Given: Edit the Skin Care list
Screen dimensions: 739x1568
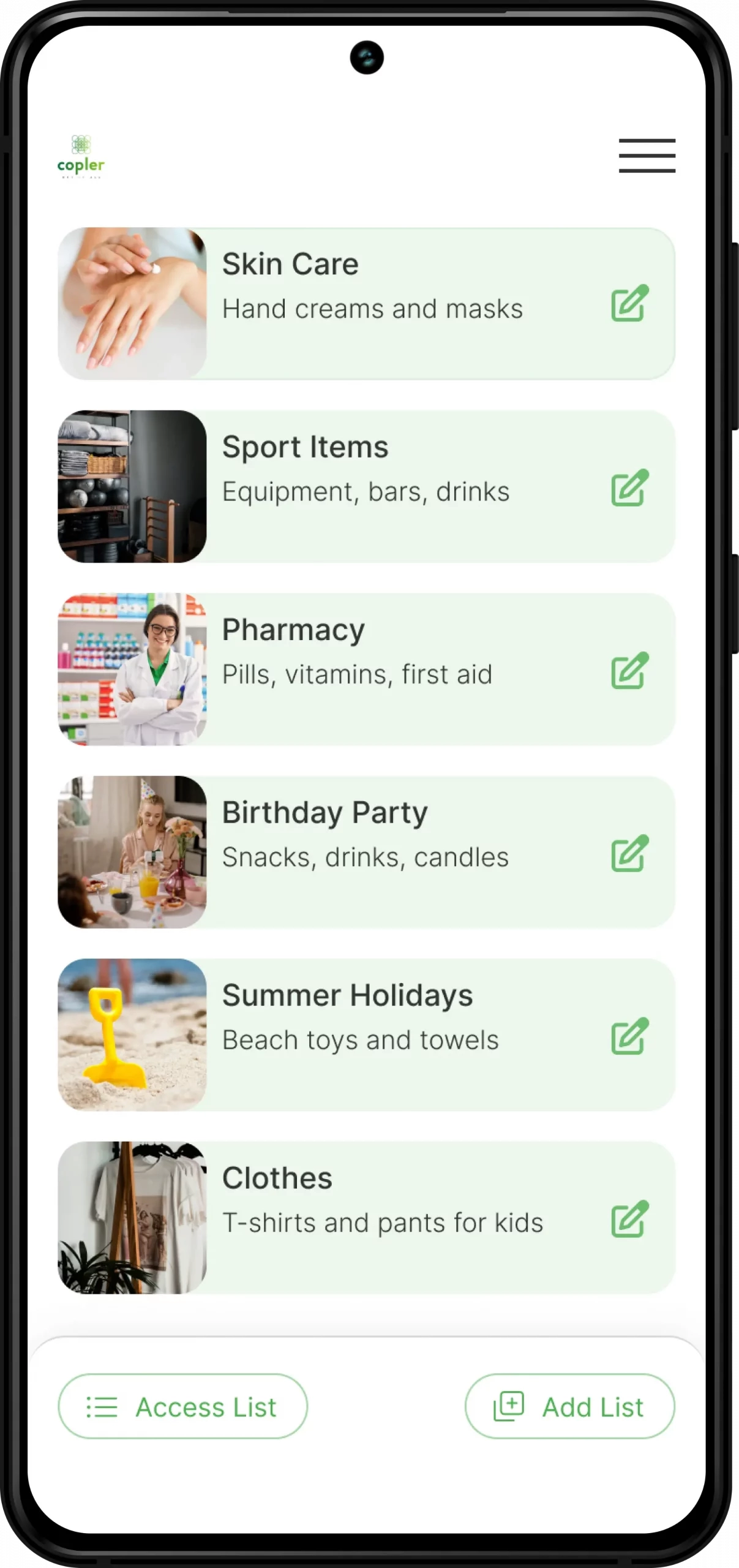Looking at the screenshot, I should coord(629,303).
